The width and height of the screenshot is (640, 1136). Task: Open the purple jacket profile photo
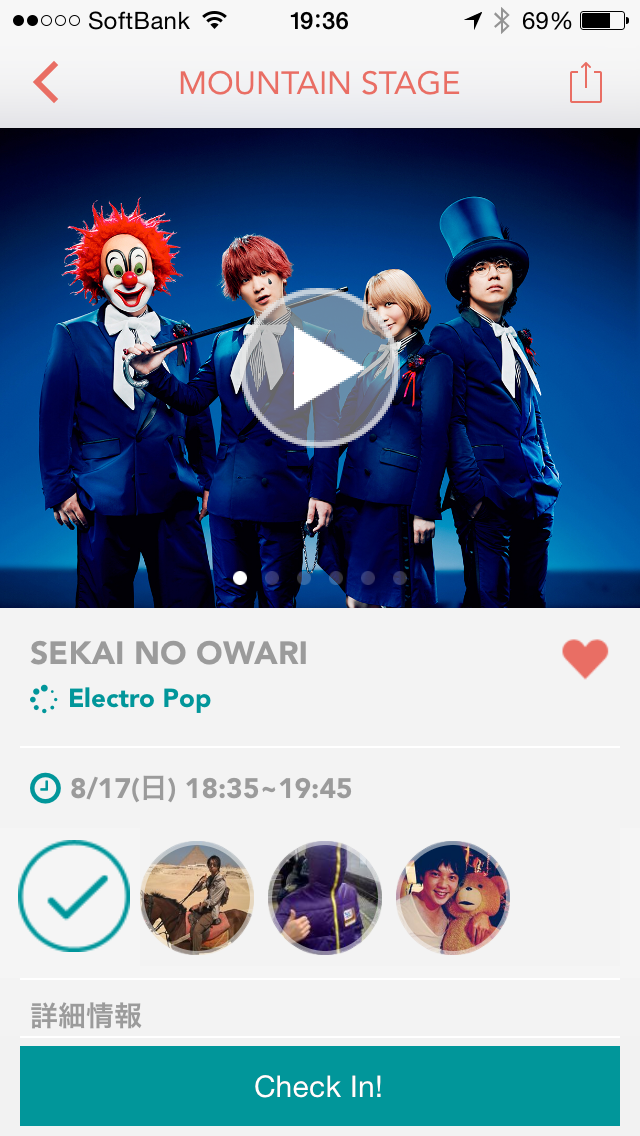(x=325, y=897)
